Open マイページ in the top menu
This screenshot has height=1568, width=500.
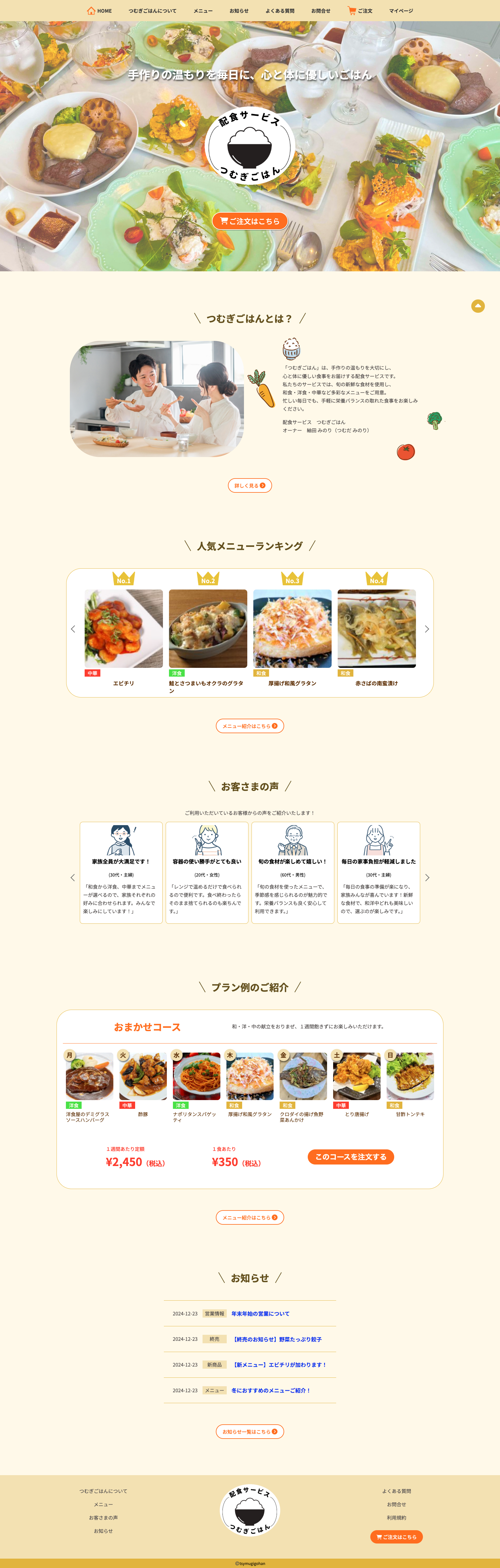click(x=401, y=10)
